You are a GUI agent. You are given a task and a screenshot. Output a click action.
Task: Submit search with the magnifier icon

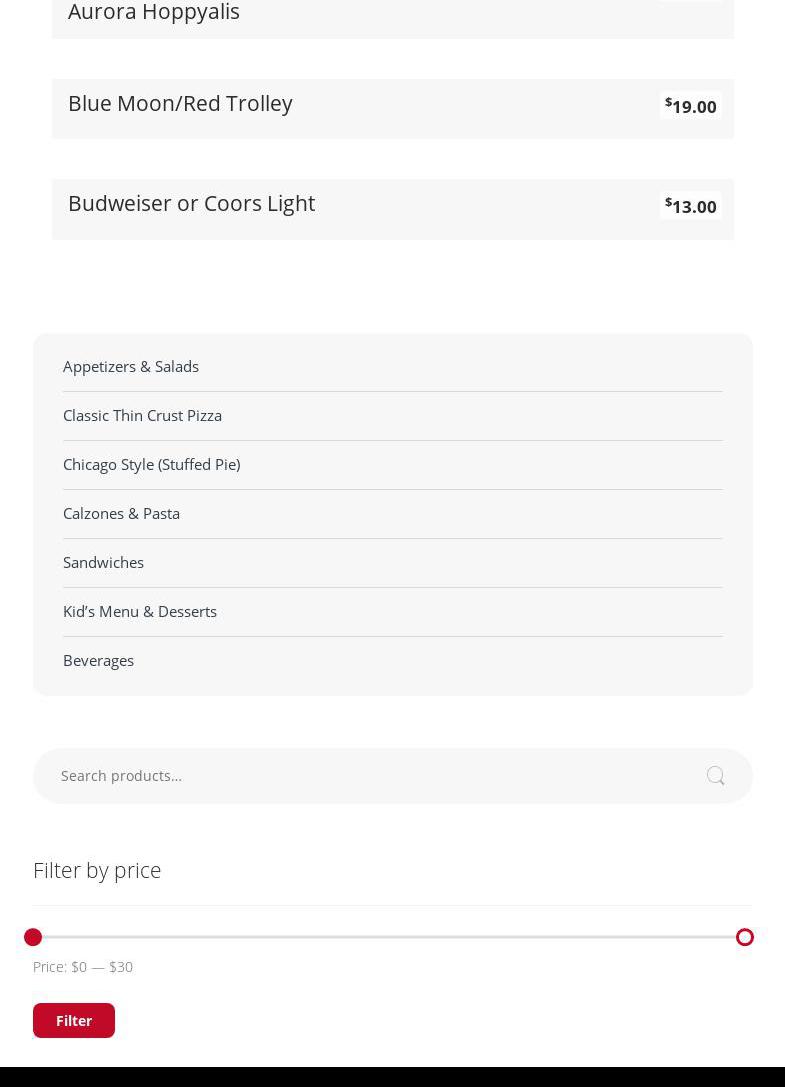coord(716,776)
